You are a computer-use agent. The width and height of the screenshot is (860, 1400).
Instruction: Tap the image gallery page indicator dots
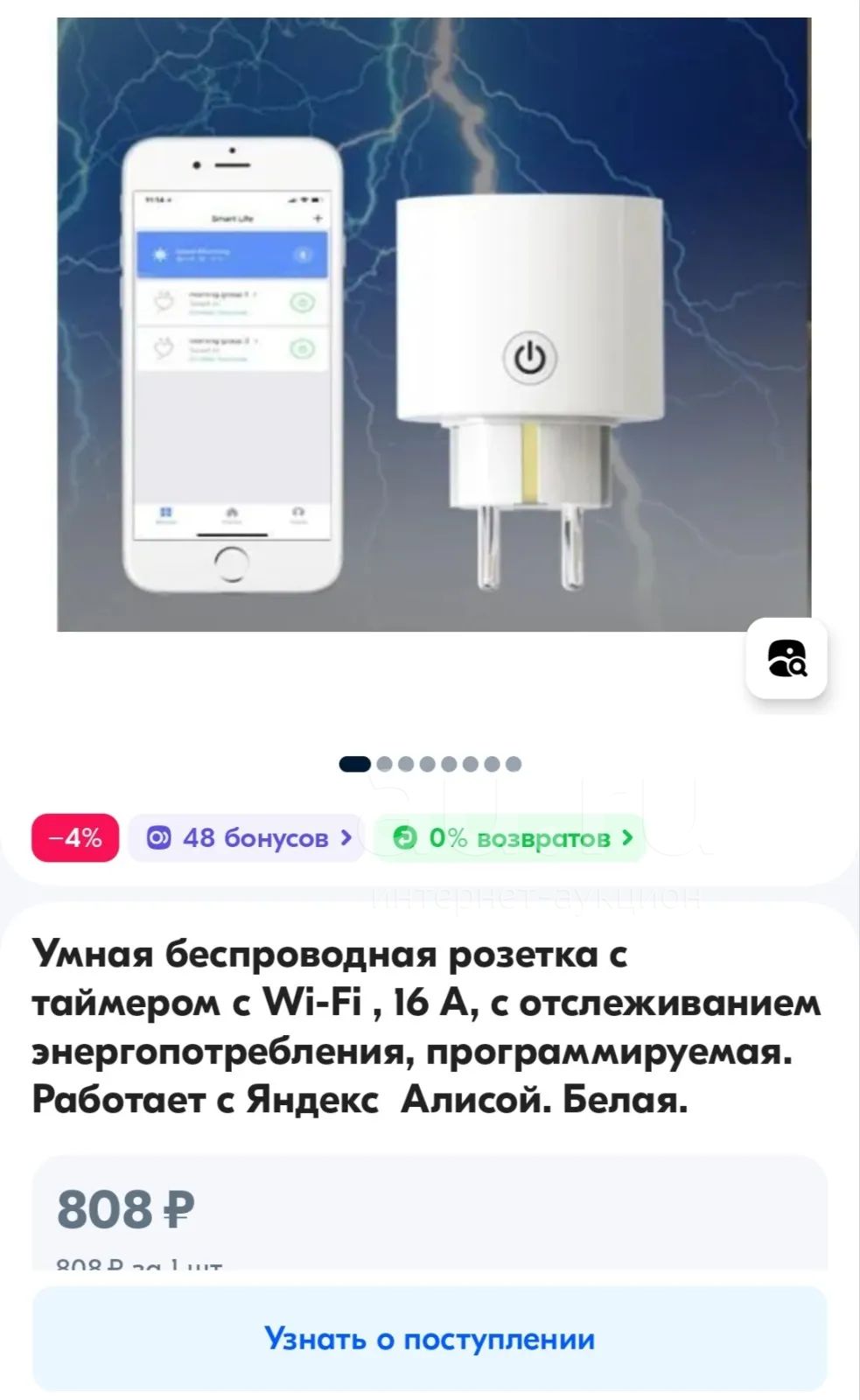point(430,764)
